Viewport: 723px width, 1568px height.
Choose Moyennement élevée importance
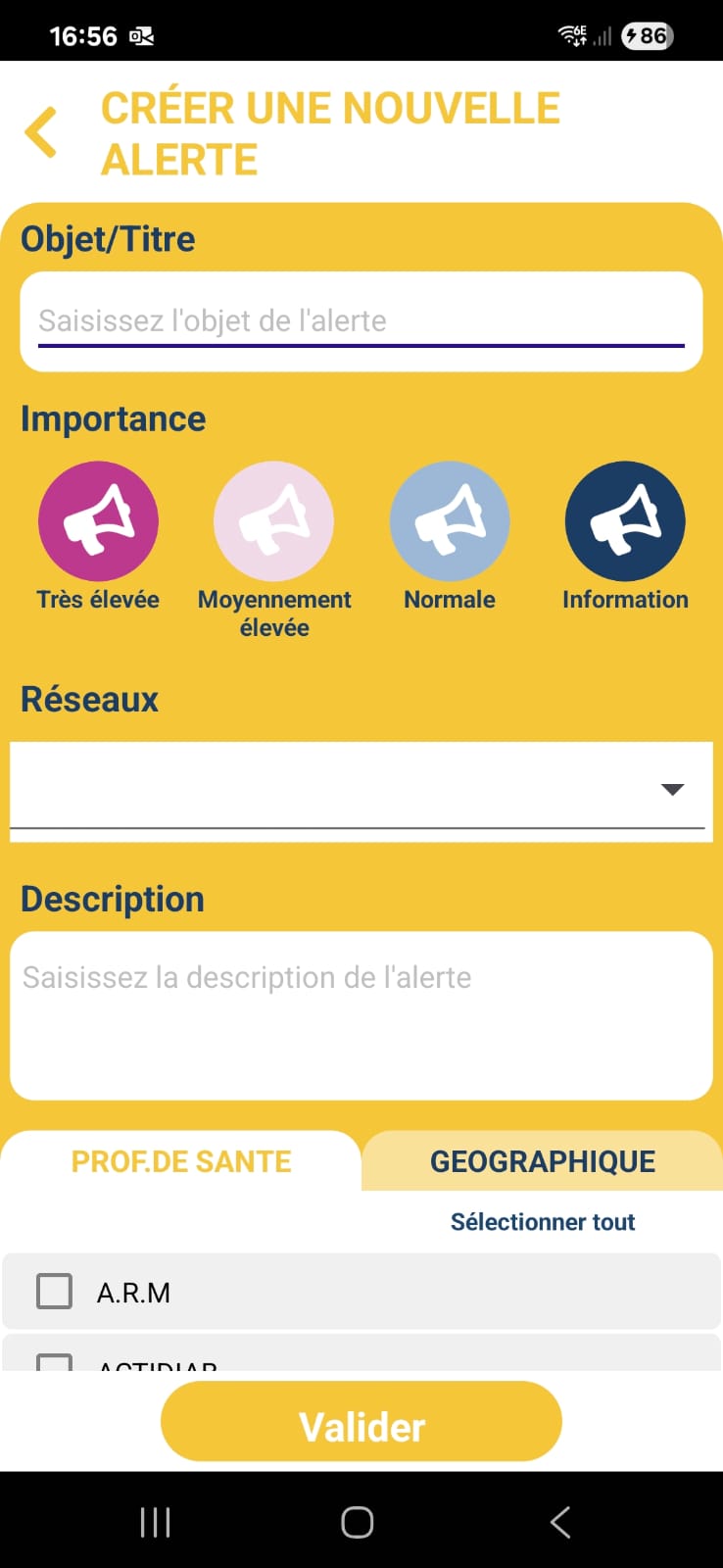pos(274,521)
